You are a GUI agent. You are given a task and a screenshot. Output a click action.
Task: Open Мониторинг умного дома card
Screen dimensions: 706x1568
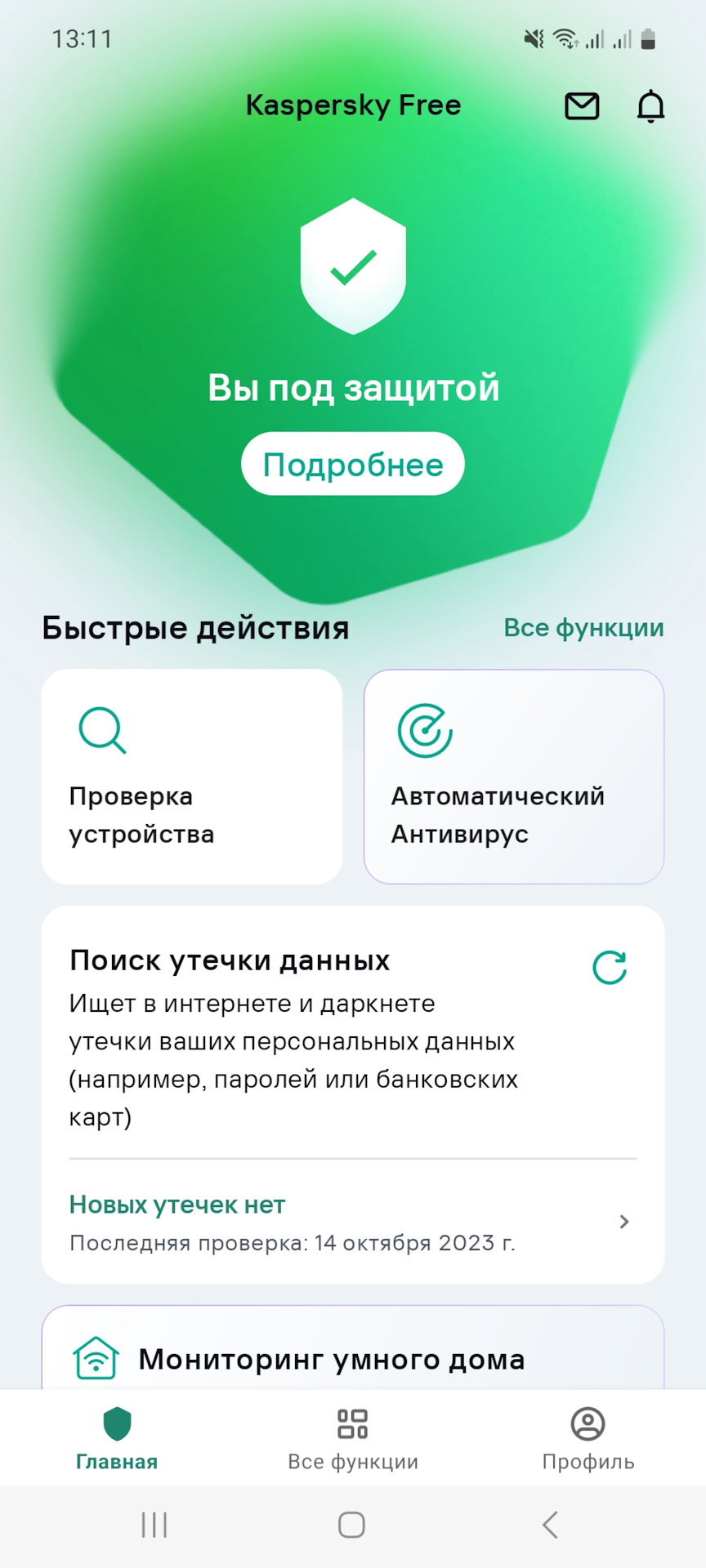(351, 1356)
